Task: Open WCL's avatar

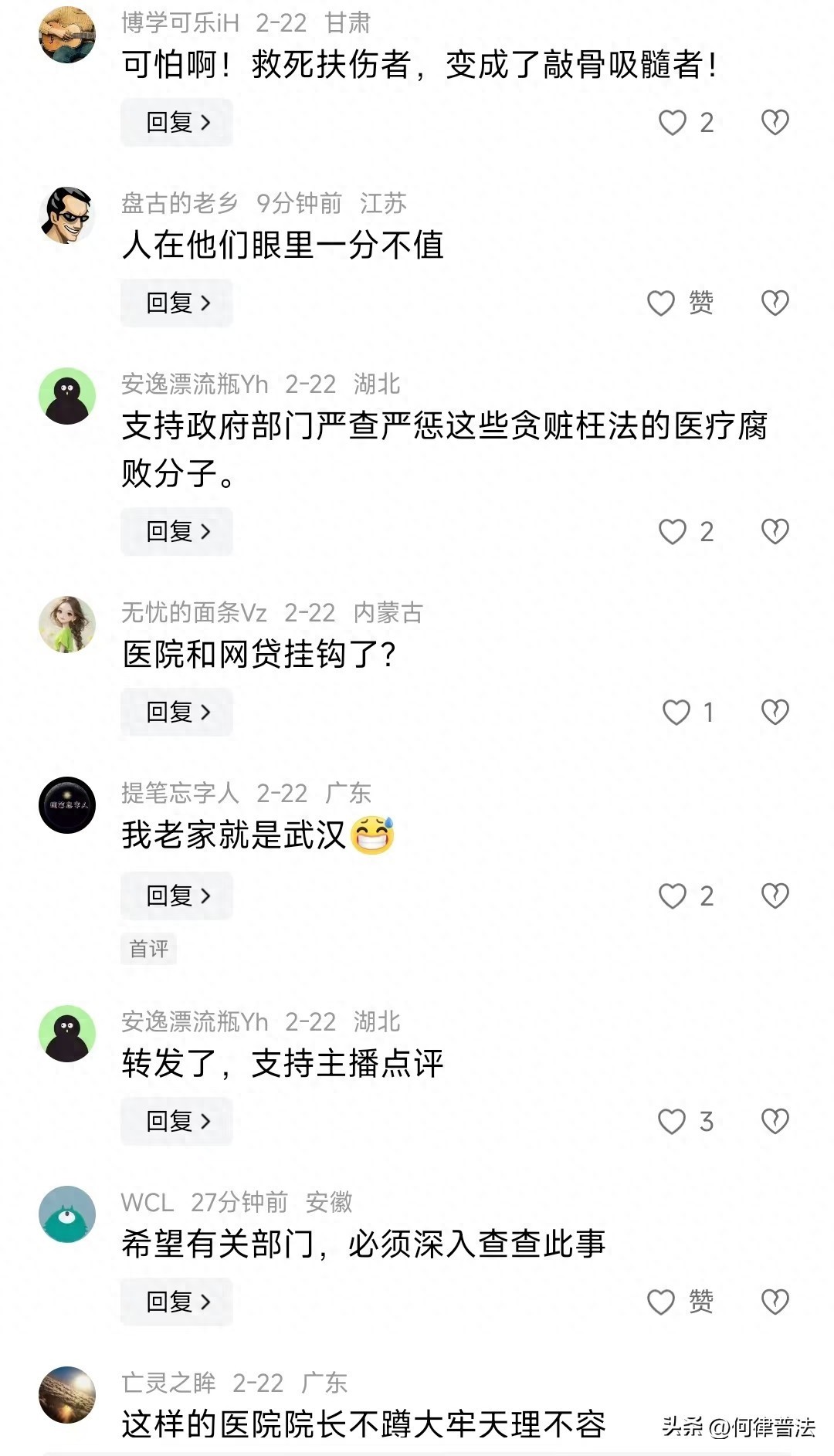Action: 67,1214
